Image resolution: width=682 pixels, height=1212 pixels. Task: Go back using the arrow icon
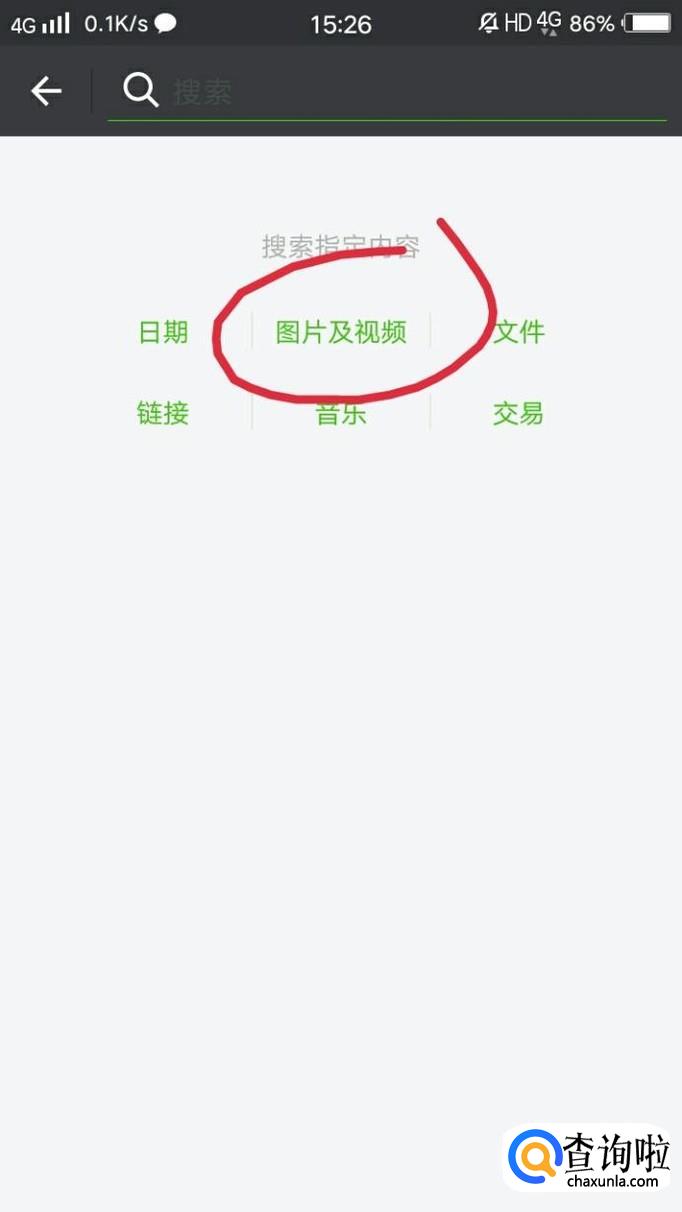46,92
